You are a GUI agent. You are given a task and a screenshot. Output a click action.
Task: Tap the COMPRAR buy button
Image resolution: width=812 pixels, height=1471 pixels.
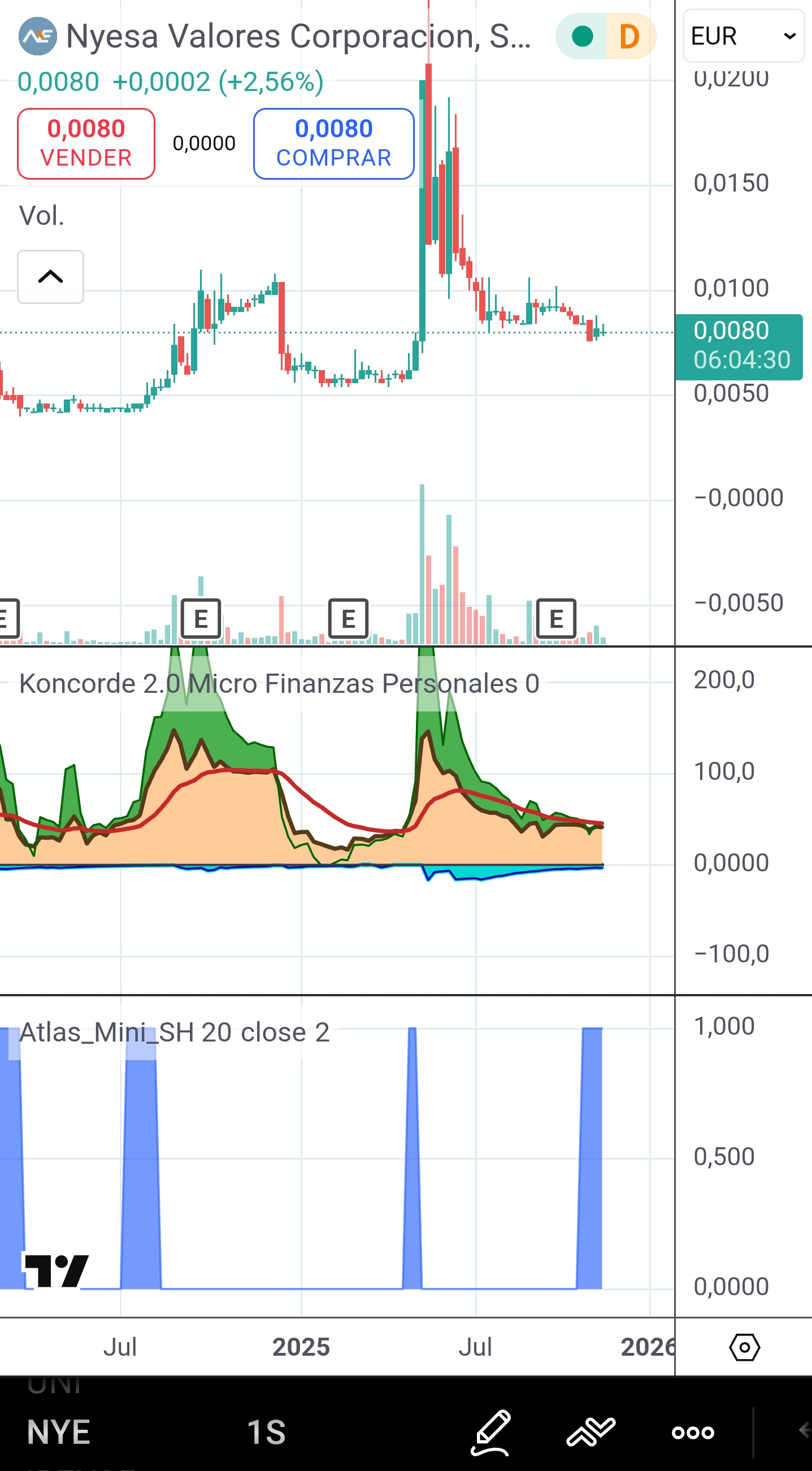333,144
